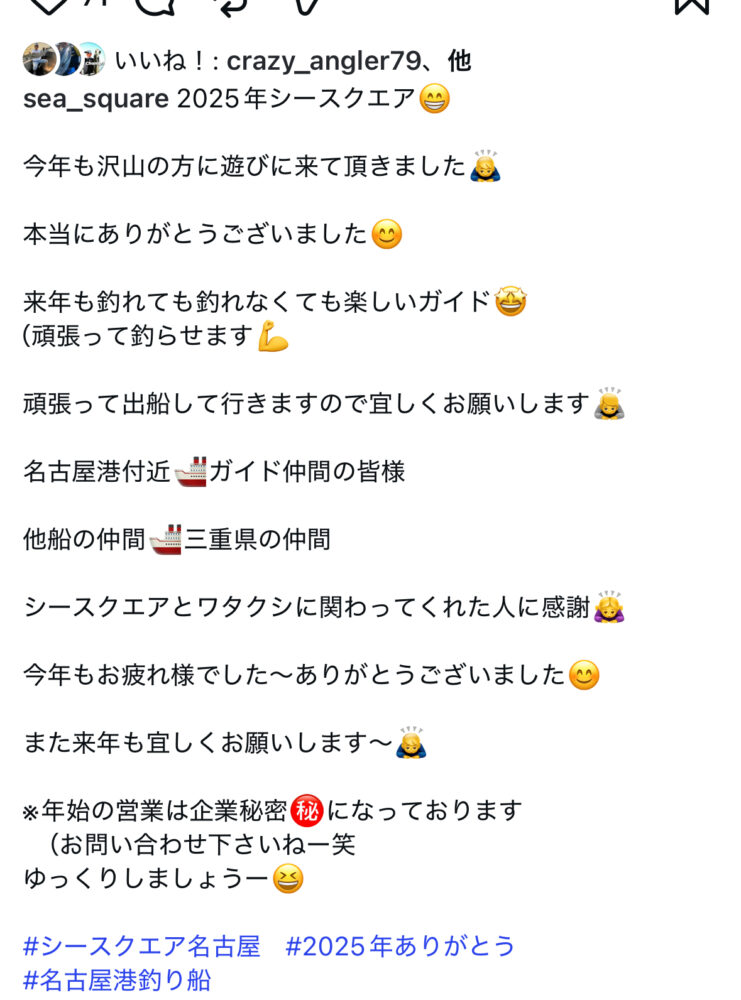The width and height of the screenshot is (741, 1000).
Task: Open the sea_square profile from the caption
Action: [x=96, y=100]
